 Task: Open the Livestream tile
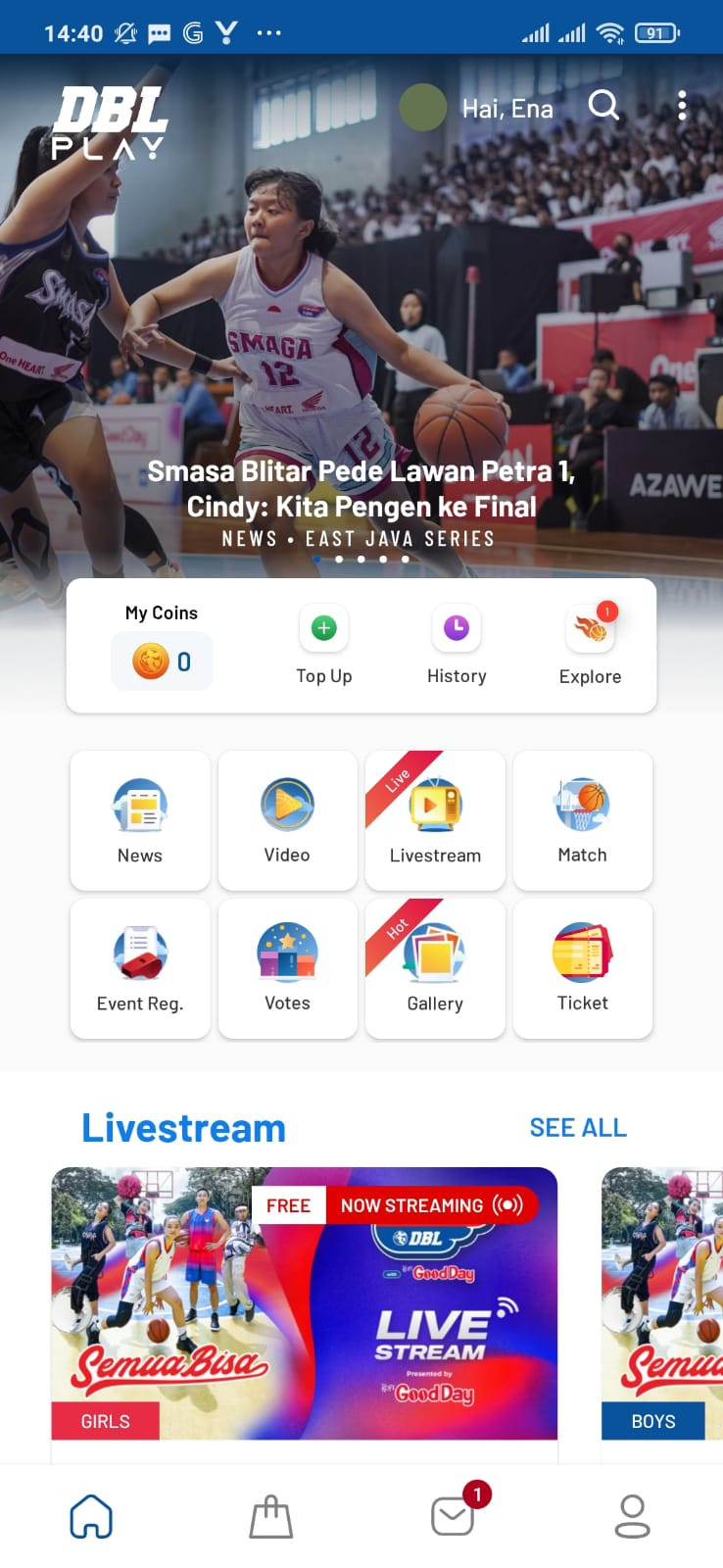435,821
